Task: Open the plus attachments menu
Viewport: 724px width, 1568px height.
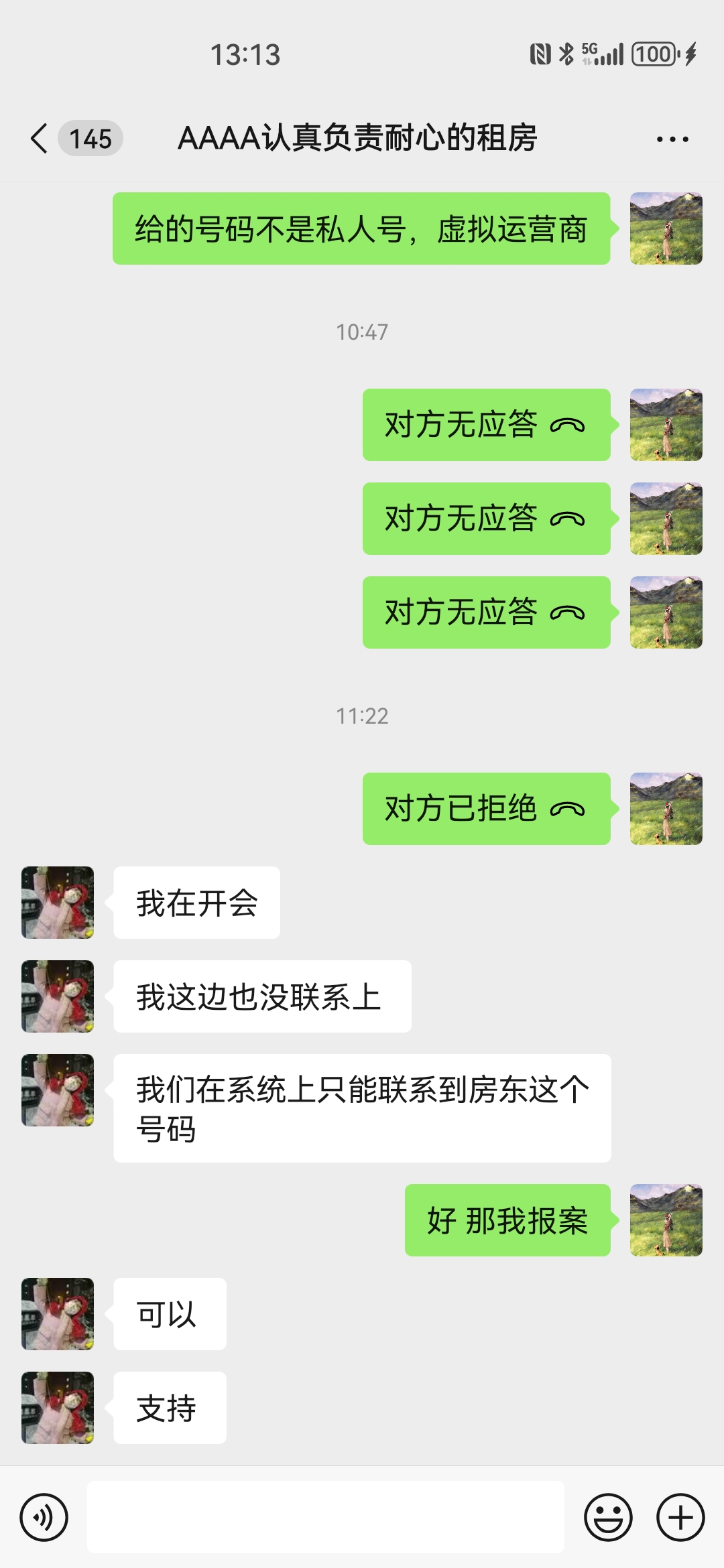Action: (x=680, y=1518)
